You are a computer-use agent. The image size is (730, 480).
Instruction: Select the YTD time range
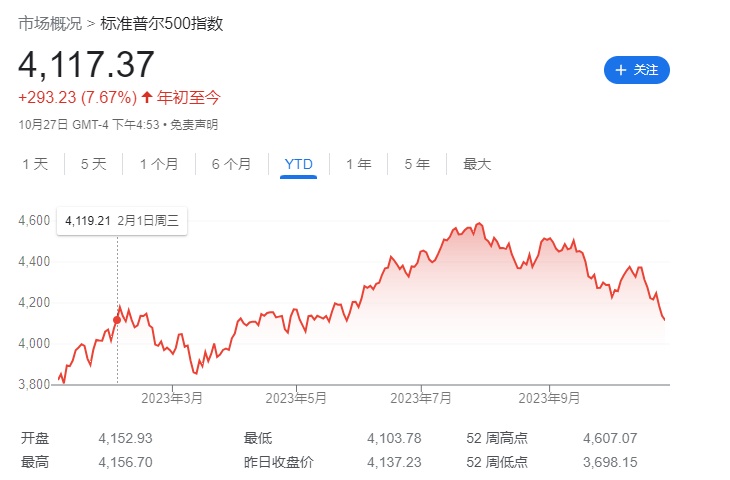[x=298, y=164]
